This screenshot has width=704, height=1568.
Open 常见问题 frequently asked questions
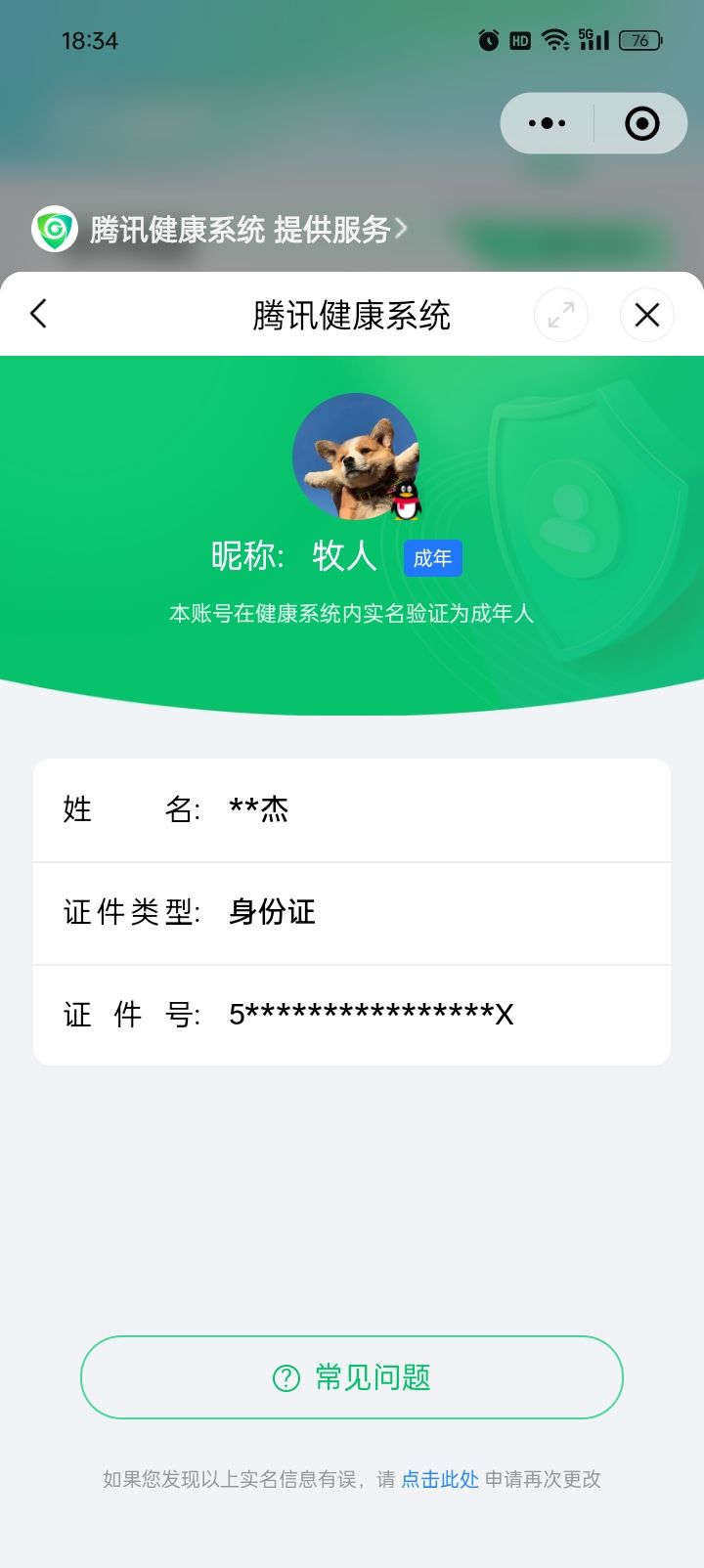click(x=350, y=1376)
